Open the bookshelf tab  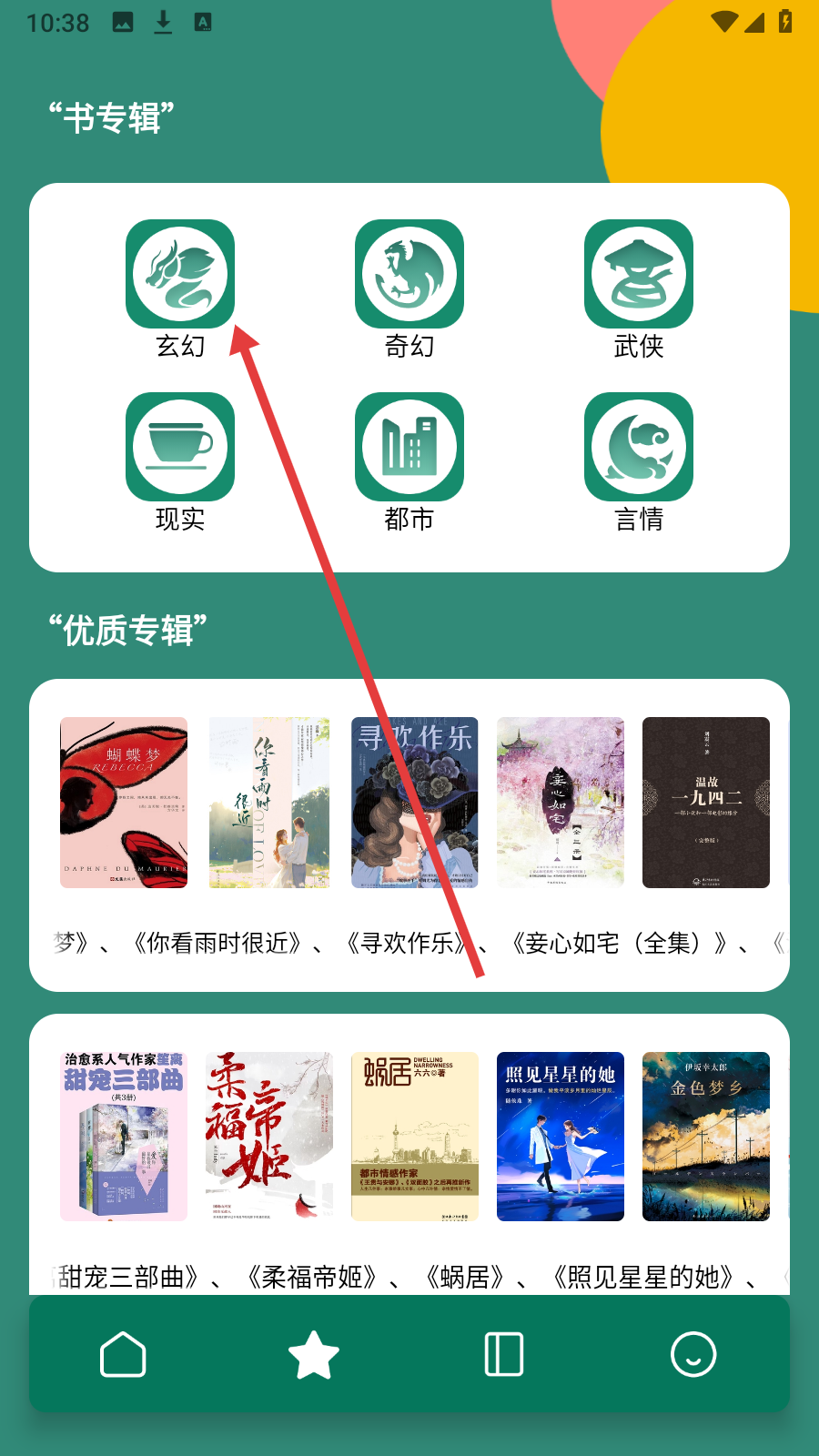pos(503,1355)
